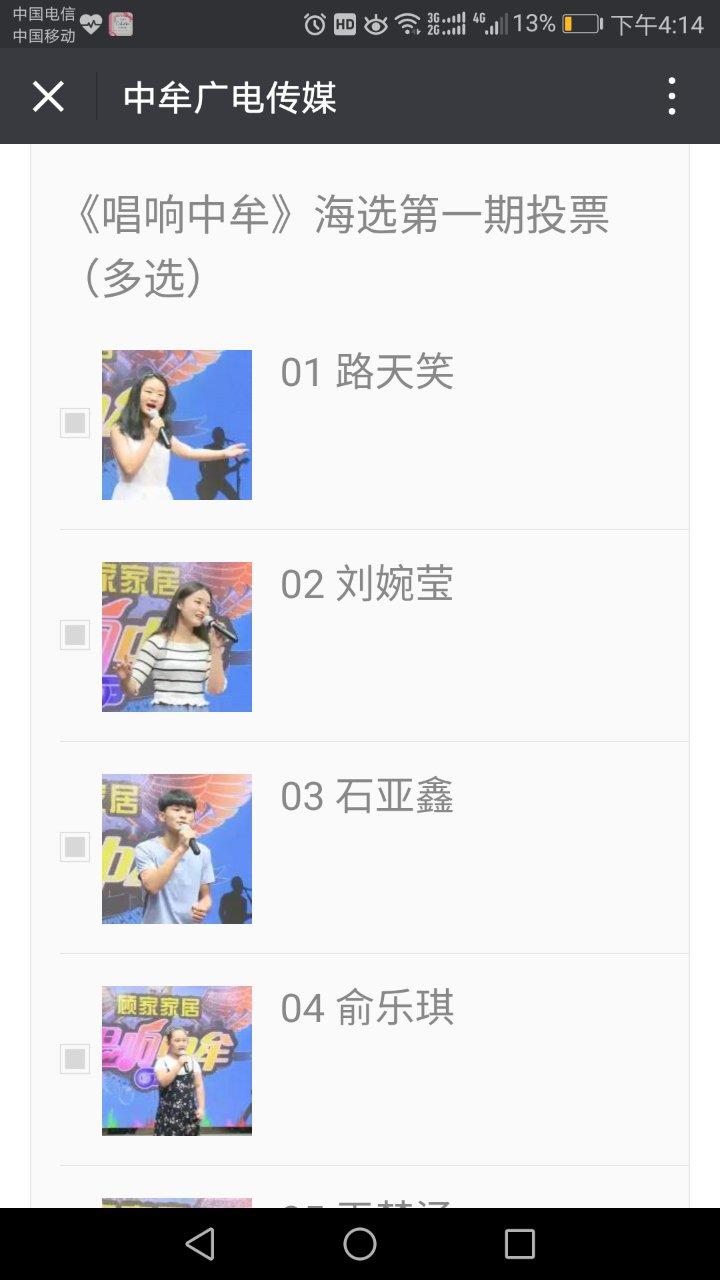Tap 俞乐琪's performance photo

177,1061
